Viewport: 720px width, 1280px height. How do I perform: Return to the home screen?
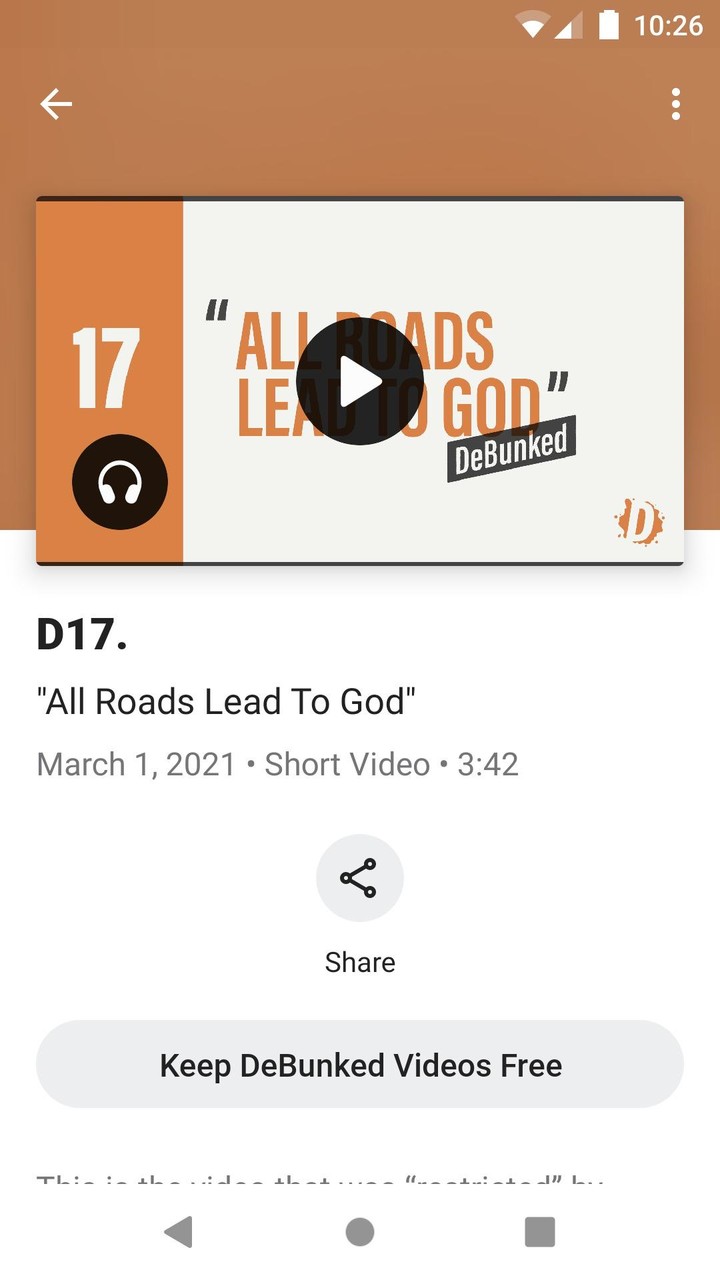coord(360,1232)
